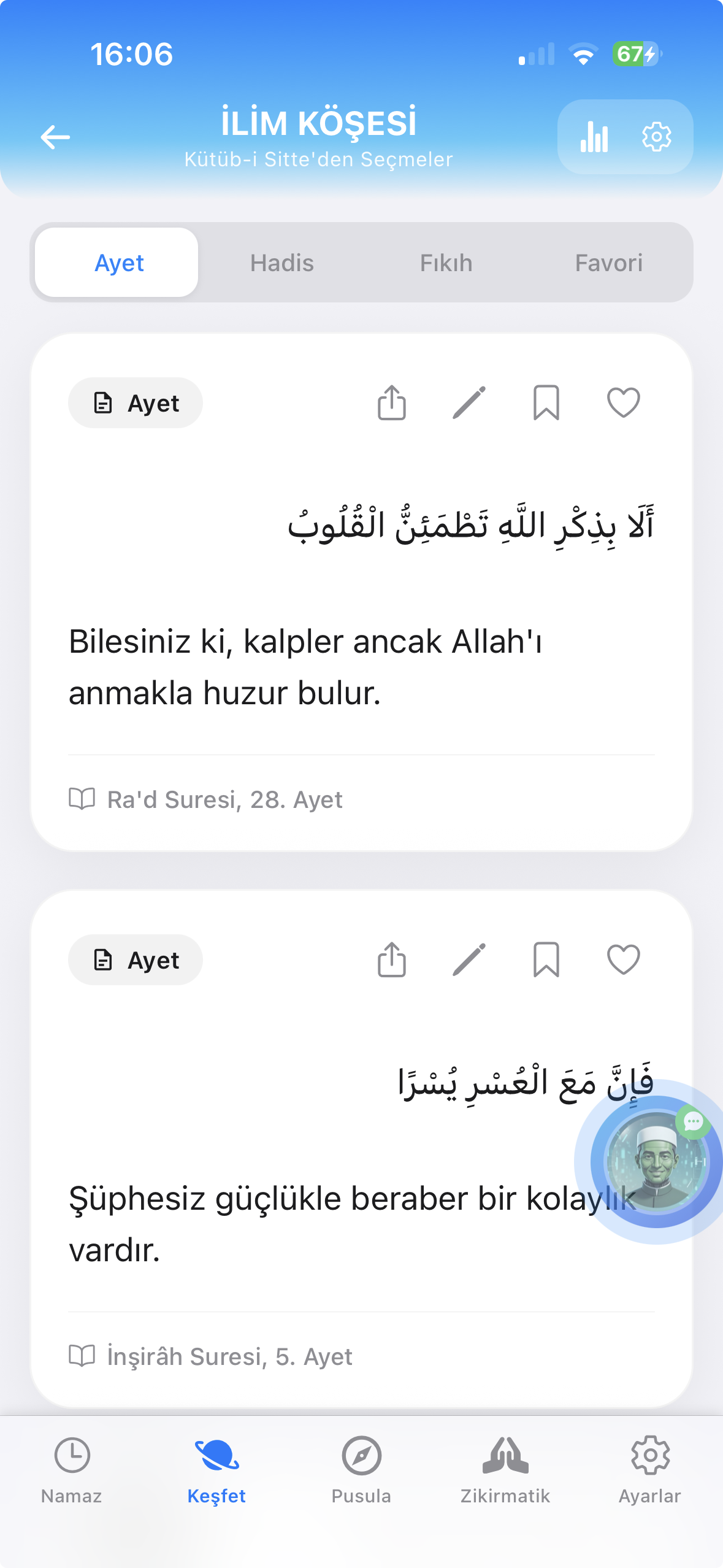Open settings from the top right gear
Image resolution: width=723 pixels, height=1568 pixels.
pos(655,136)
